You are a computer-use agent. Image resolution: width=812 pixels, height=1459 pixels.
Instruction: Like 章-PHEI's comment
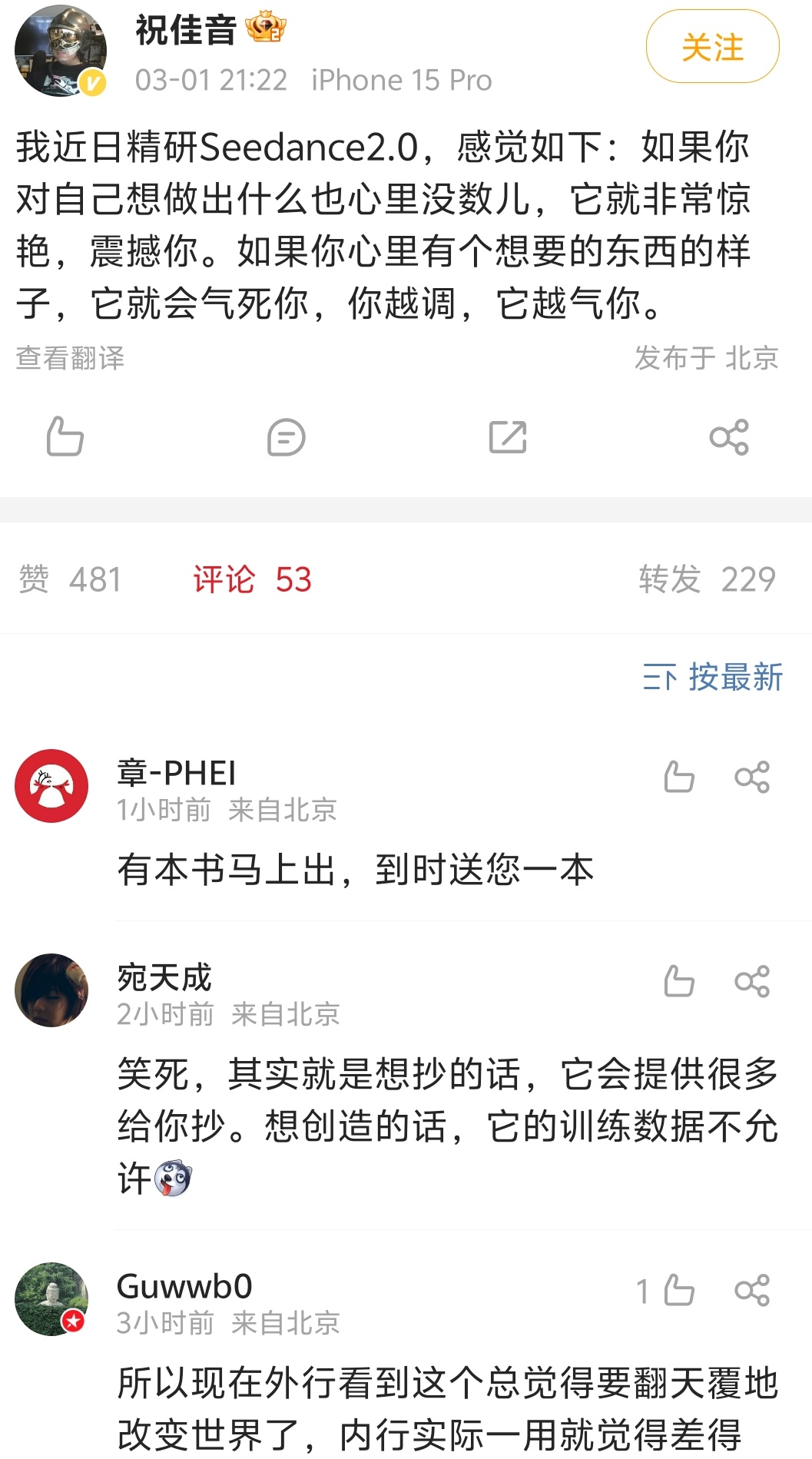tap(678, 777)
